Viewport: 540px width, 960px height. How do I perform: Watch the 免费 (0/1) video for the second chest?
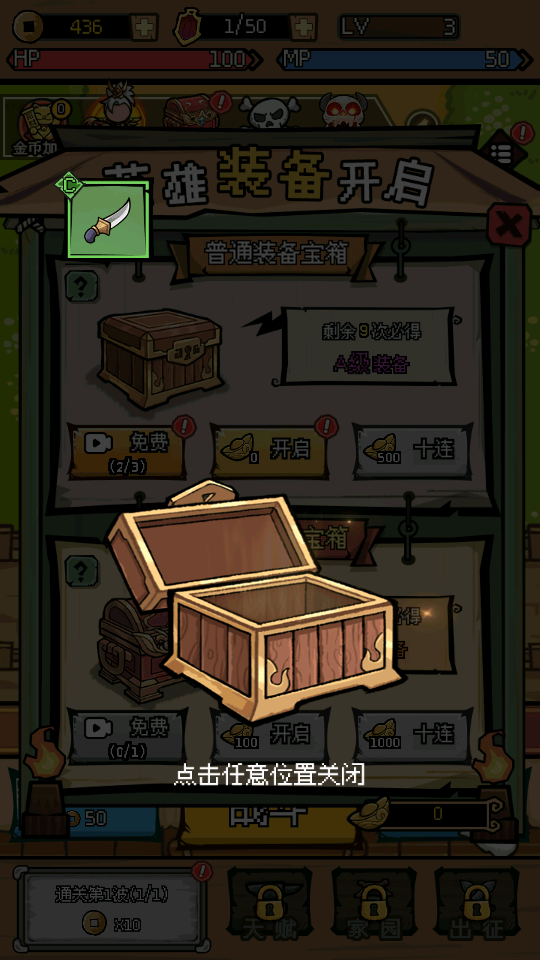tap(127, 735)
